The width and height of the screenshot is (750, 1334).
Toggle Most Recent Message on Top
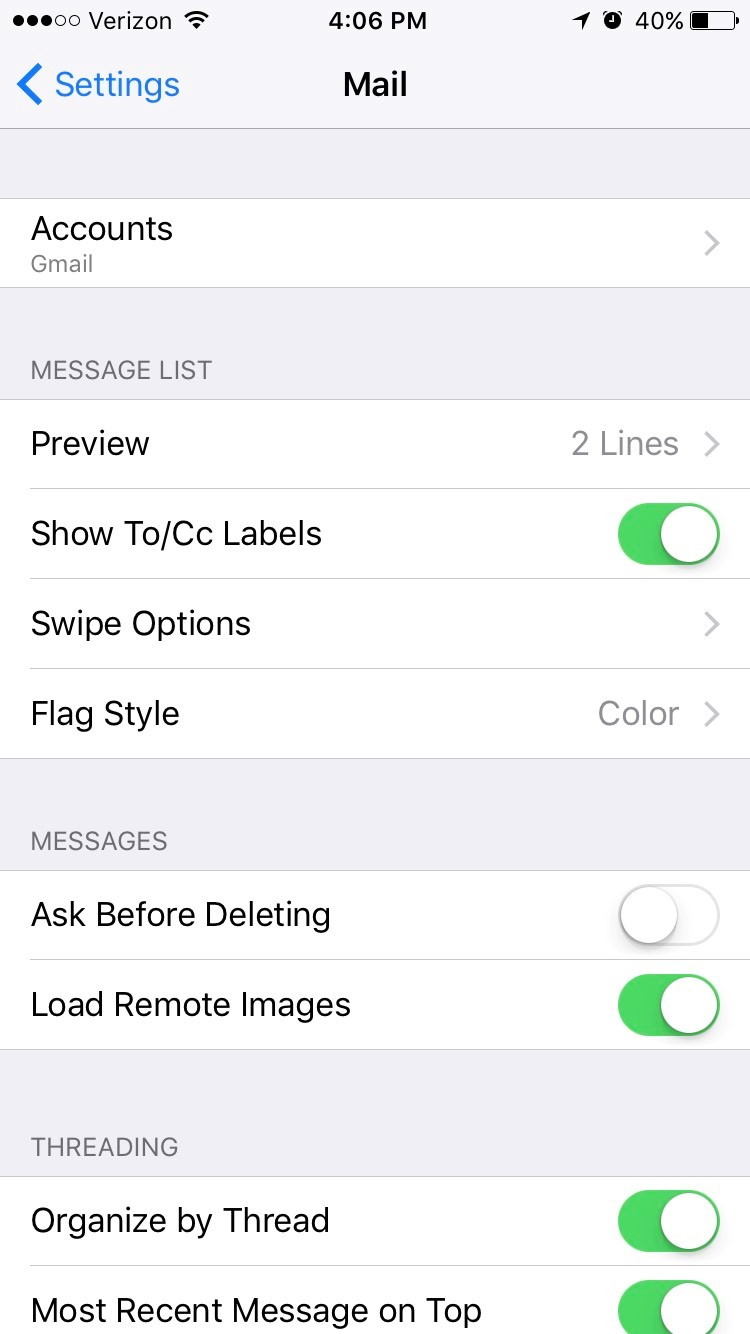(669, 1308)
